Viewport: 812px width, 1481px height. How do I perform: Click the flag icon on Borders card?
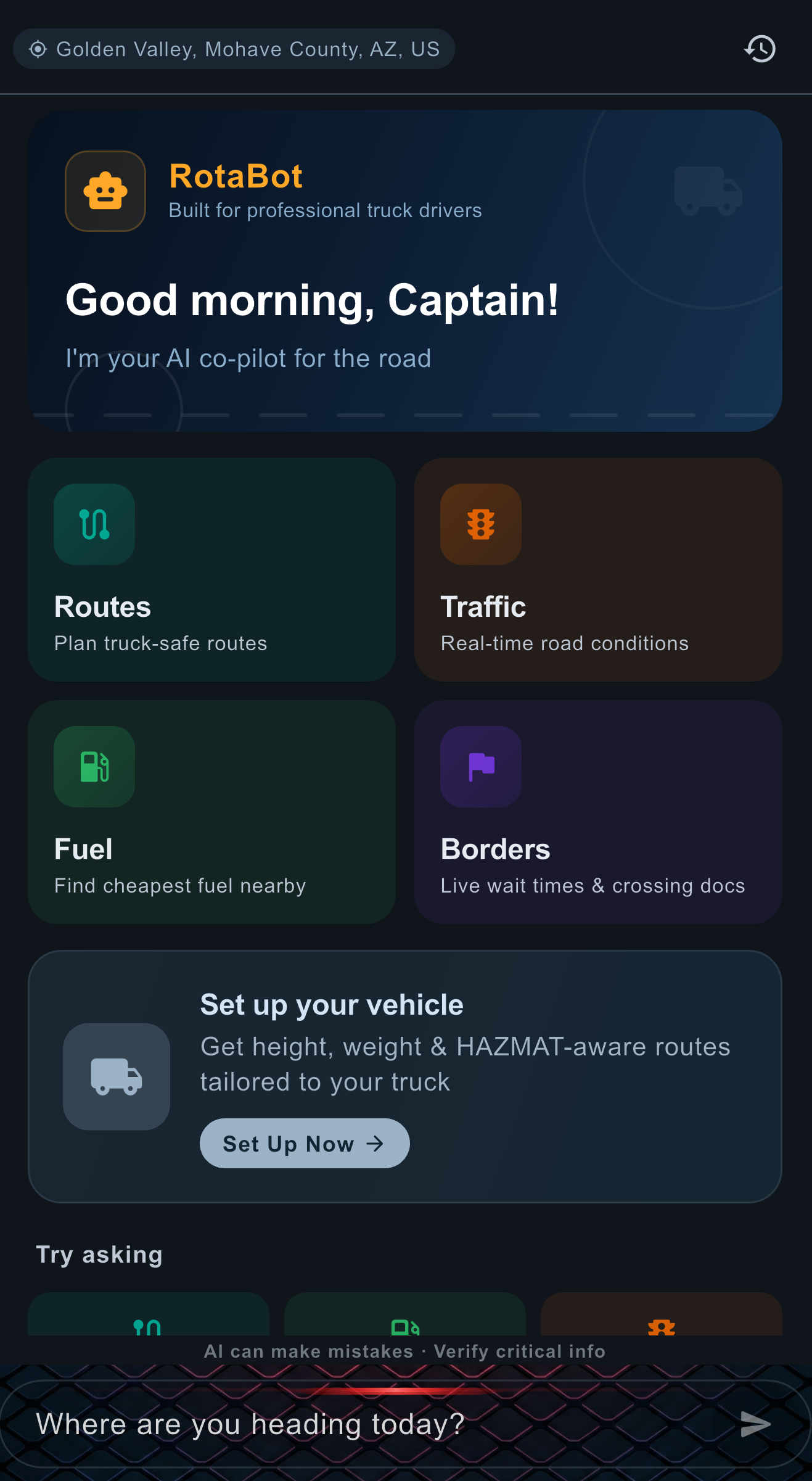tap(481, 767)
